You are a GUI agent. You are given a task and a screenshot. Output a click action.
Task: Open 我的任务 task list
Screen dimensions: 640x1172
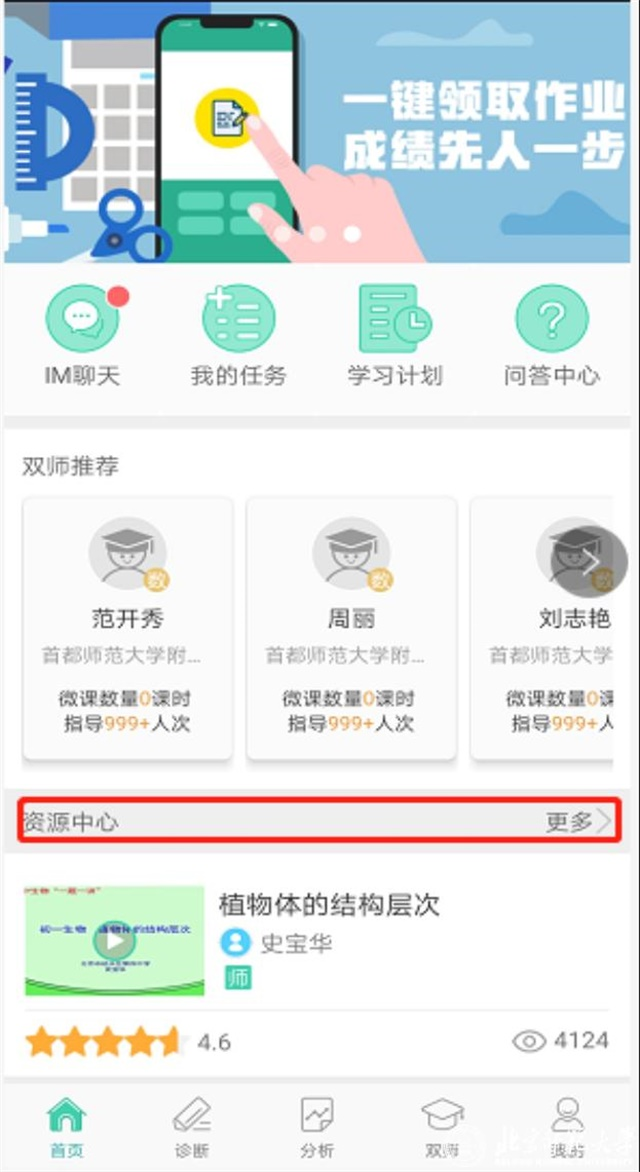238,335
